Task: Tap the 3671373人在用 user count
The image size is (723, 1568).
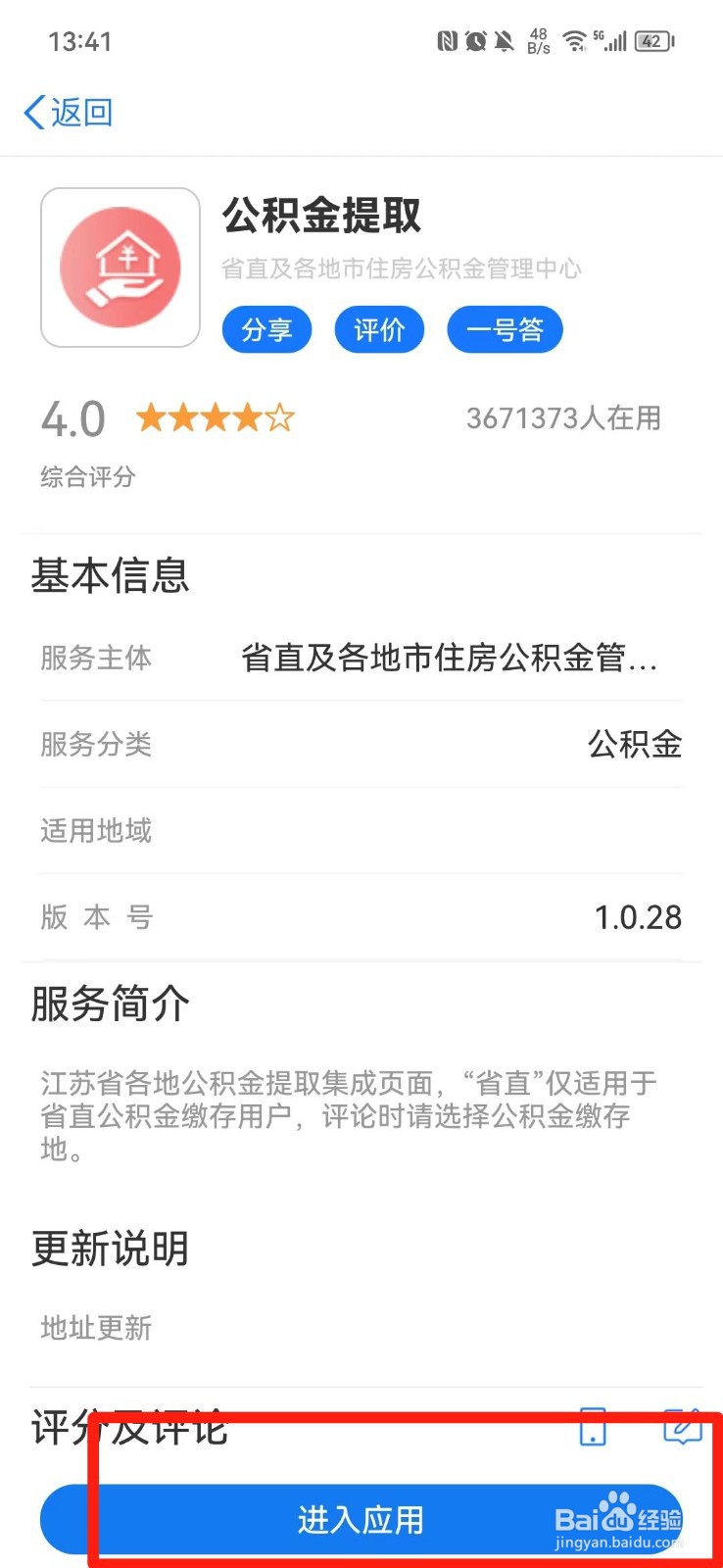Action: 564,418
